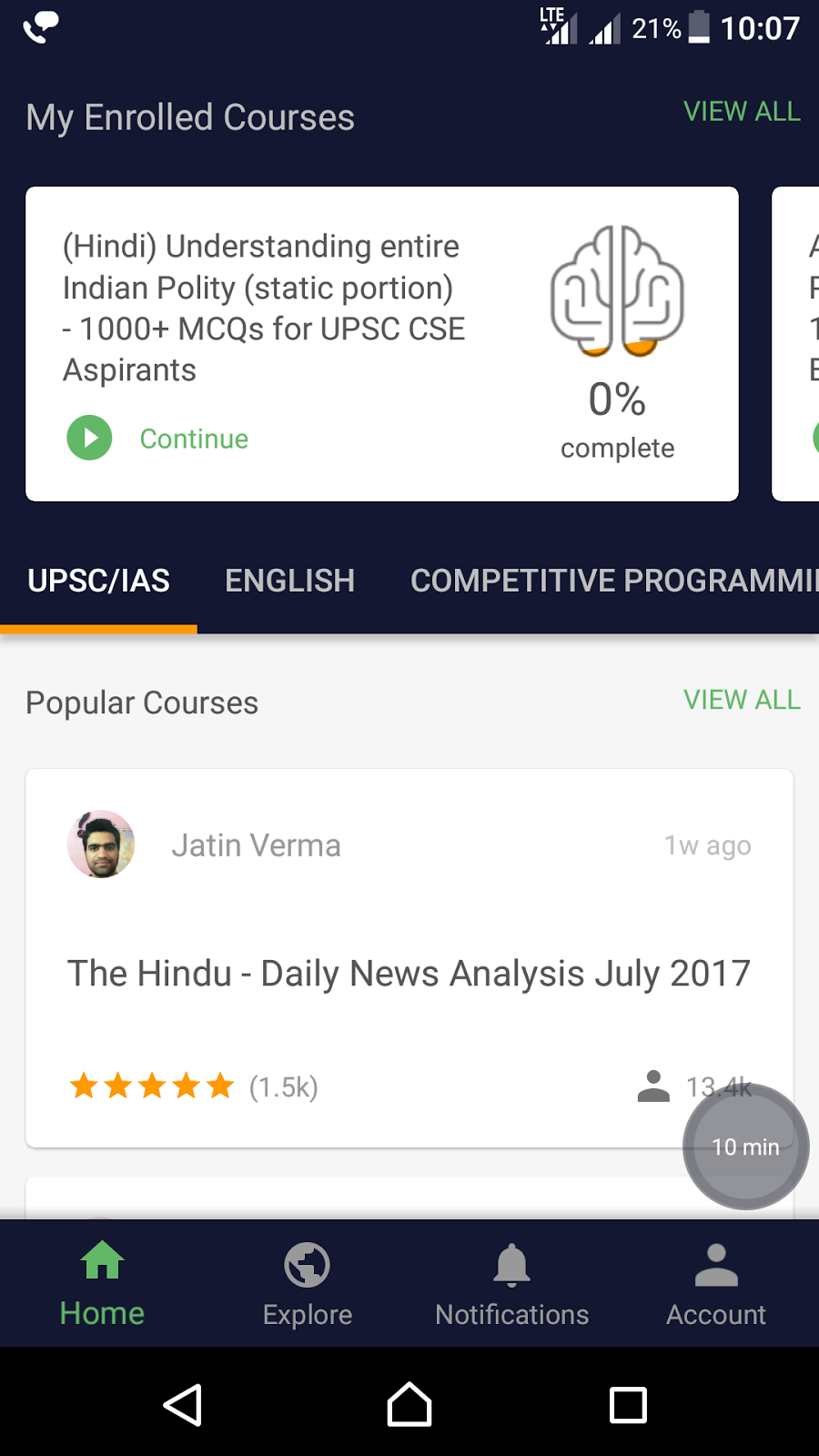Open the COMPETITIVE PROGRAMMING tab
The width and height of the screenshot is (819, 1456).
612,580
